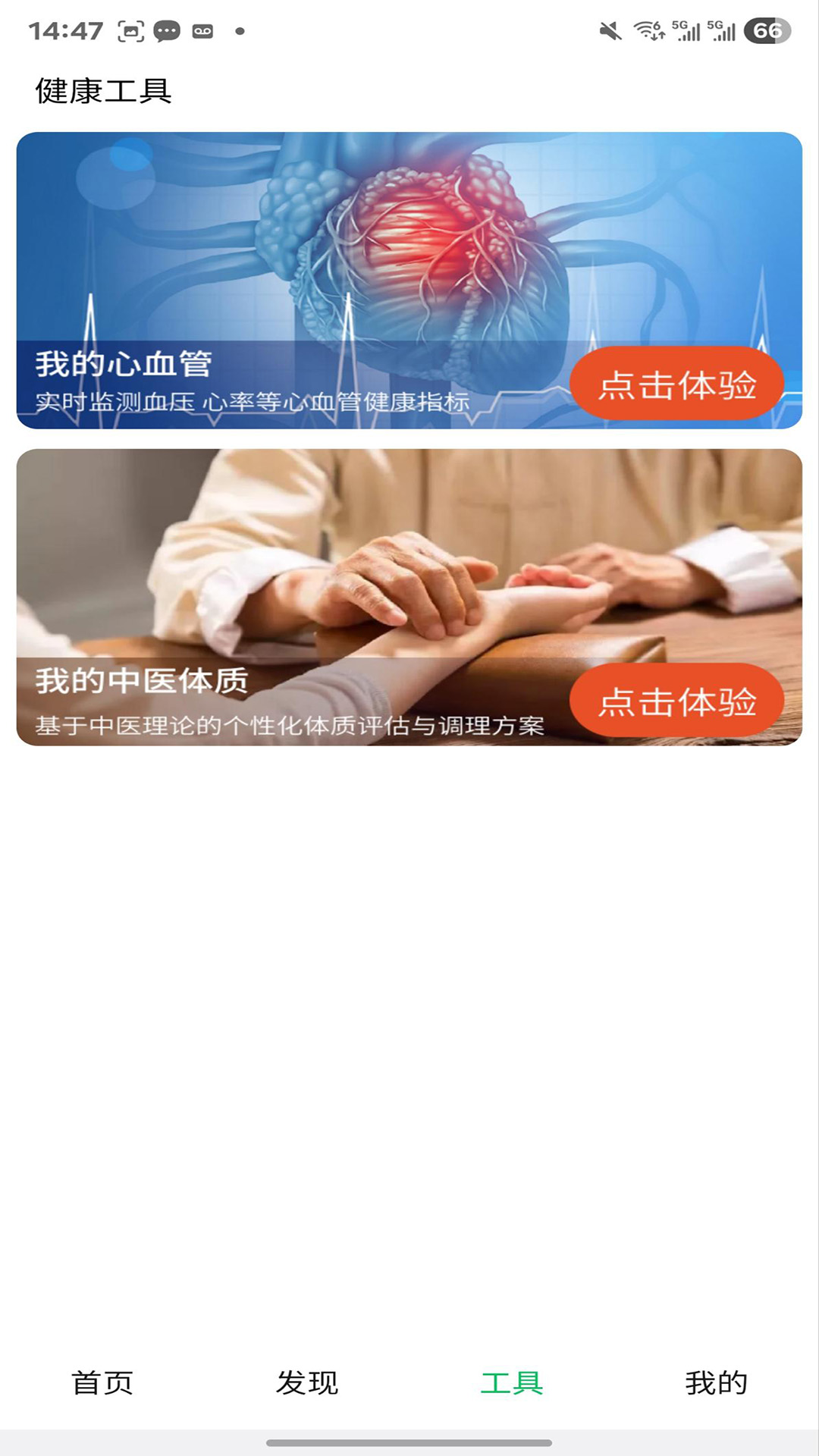
Task: Open the 我的心血管 banner image
Action: [409, 243]
